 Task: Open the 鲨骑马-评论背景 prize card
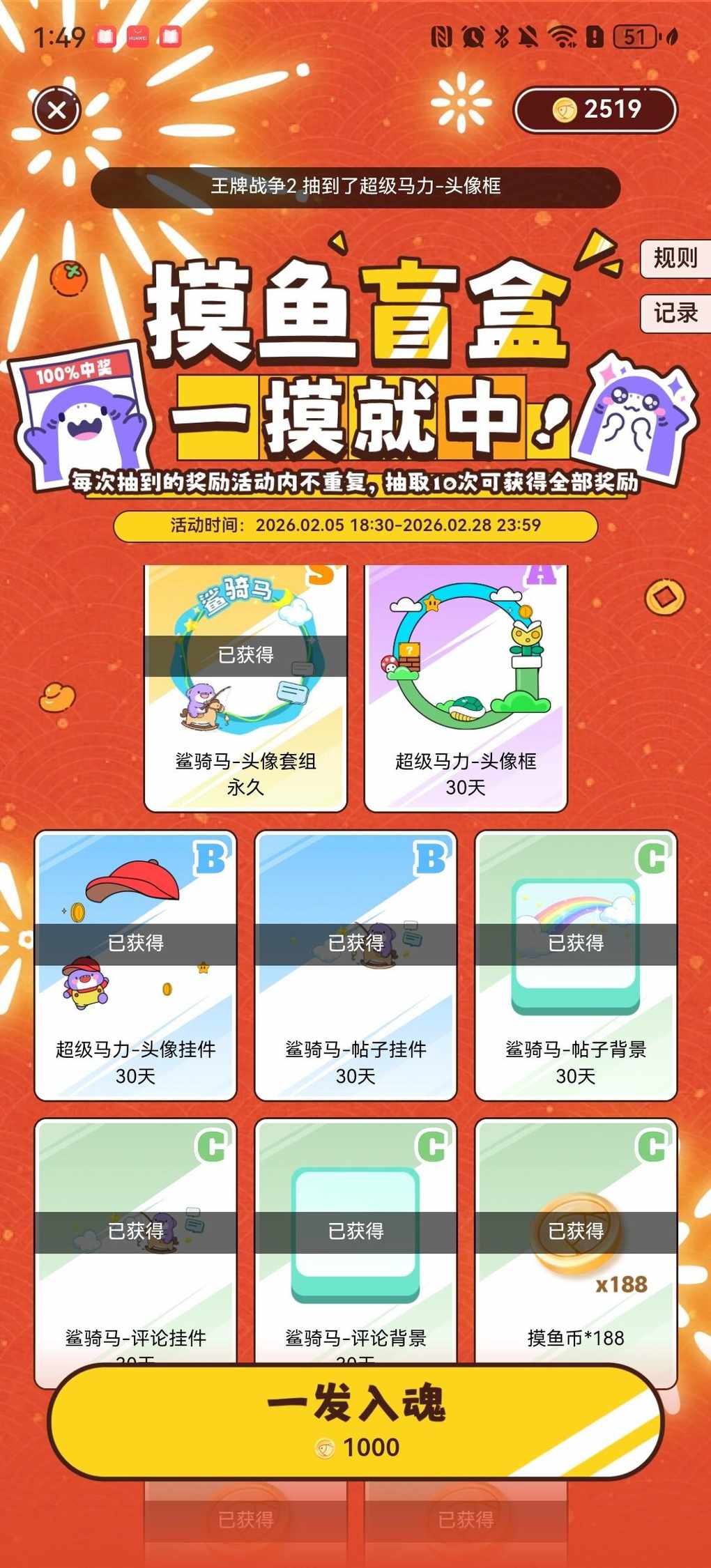355,1240
